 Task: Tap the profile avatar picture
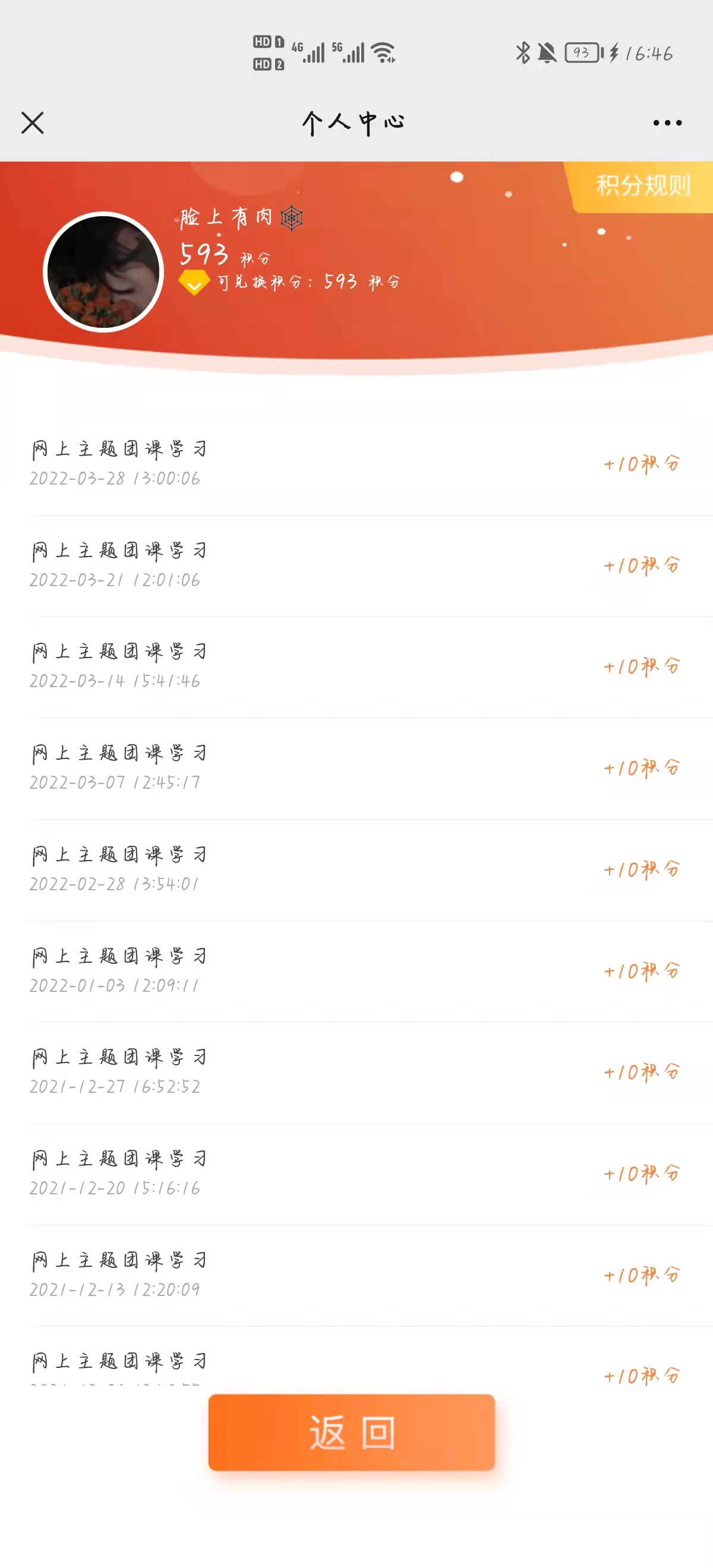pos(103,272)
